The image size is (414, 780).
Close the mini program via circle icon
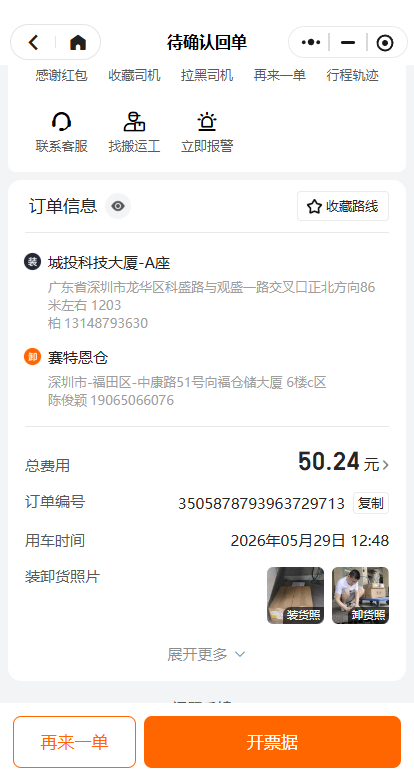click(x=385, y=43)
